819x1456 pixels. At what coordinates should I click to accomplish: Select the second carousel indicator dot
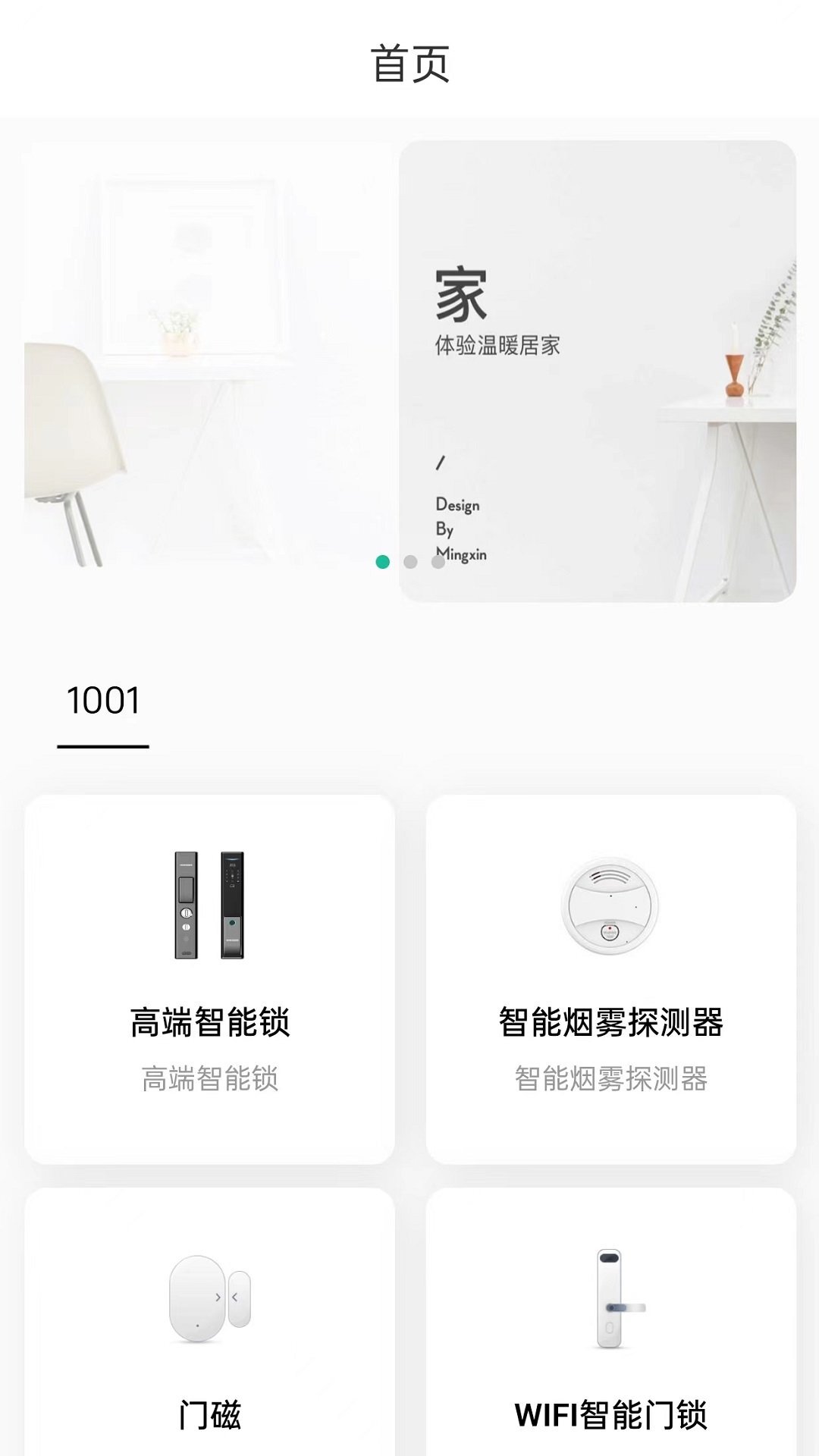pos(409,563)
